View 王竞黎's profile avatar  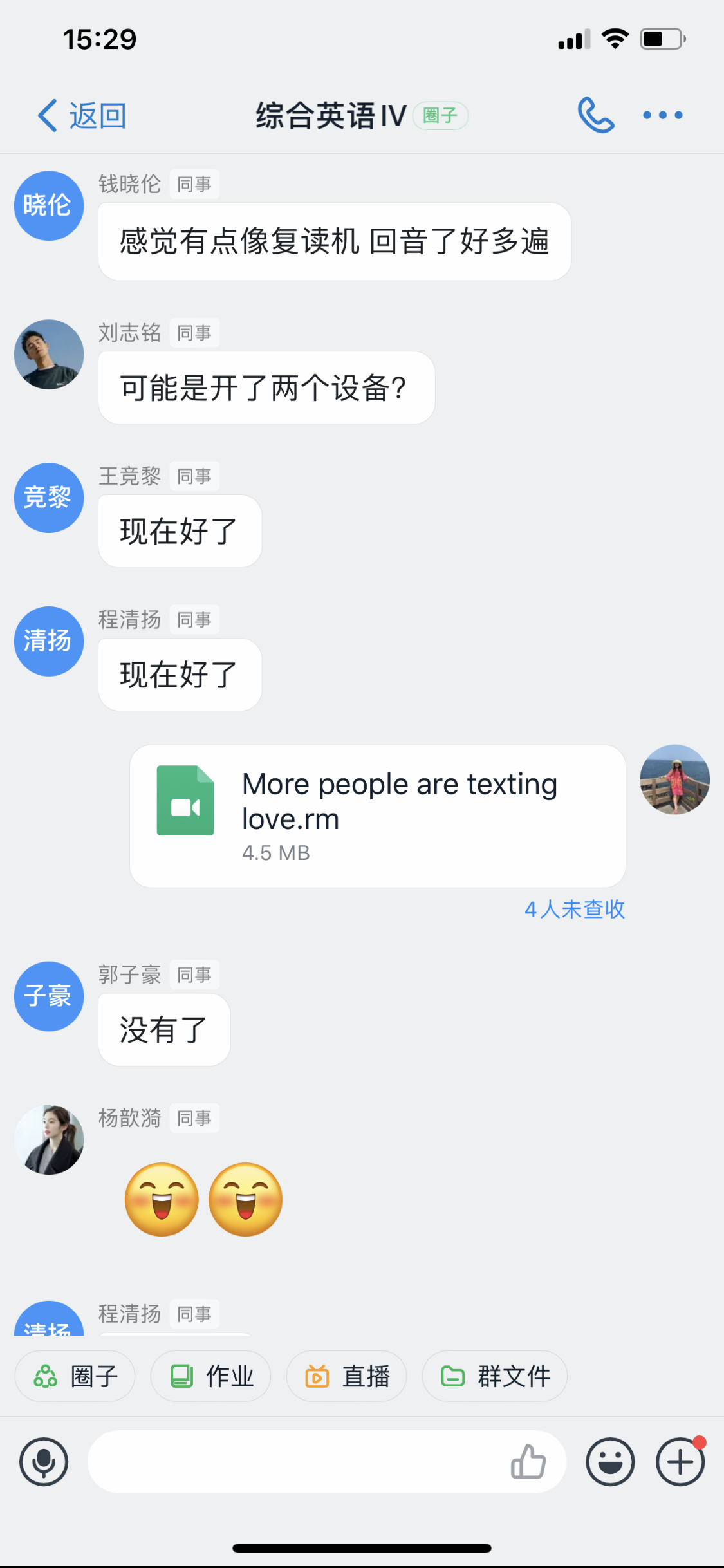click(49, 498)
